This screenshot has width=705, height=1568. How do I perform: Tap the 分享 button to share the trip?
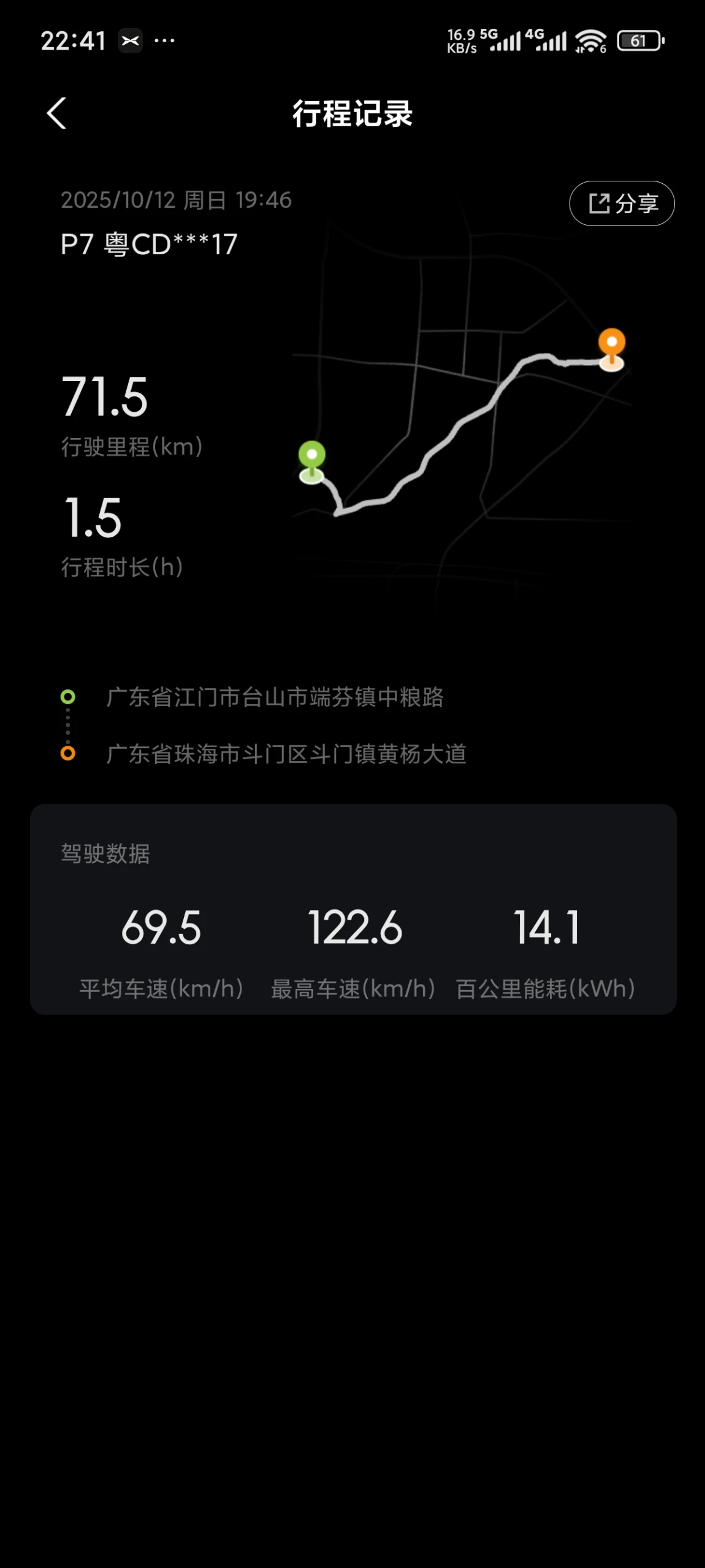coord(622,203)
